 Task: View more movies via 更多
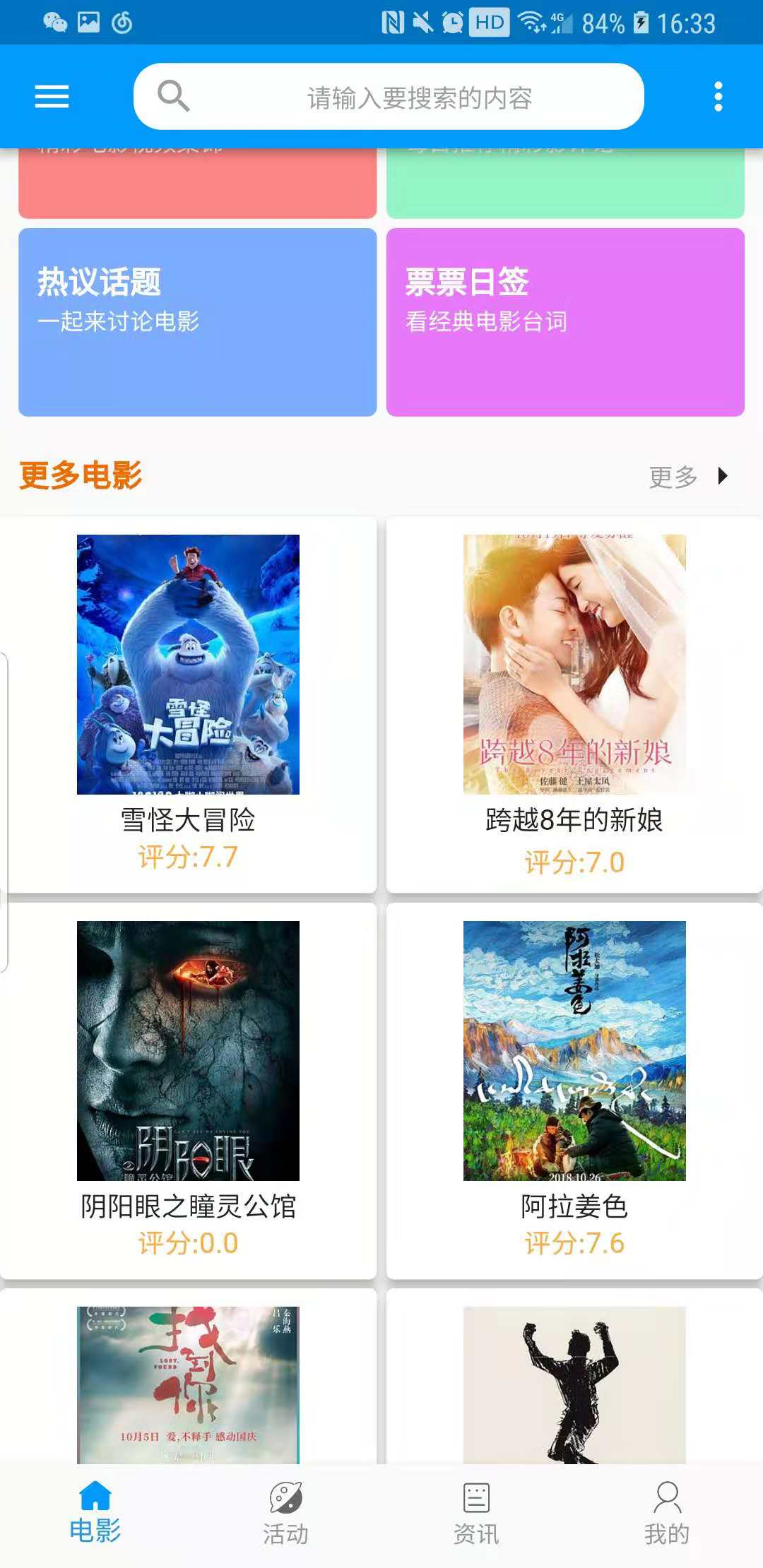click(x=687, y=477)
